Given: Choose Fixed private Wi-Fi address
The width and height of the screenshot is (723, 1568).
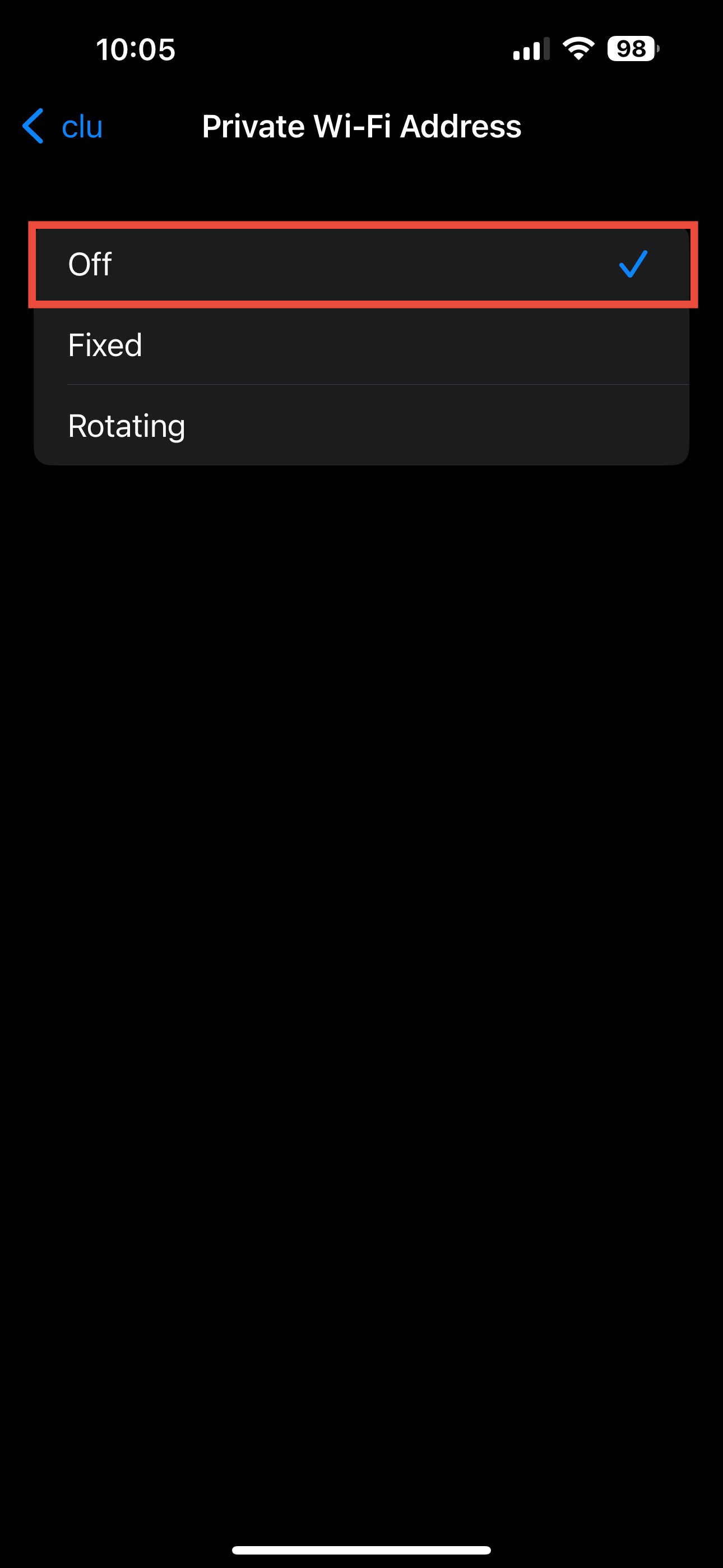Looking at the screenshot, I should coord(361,345).
